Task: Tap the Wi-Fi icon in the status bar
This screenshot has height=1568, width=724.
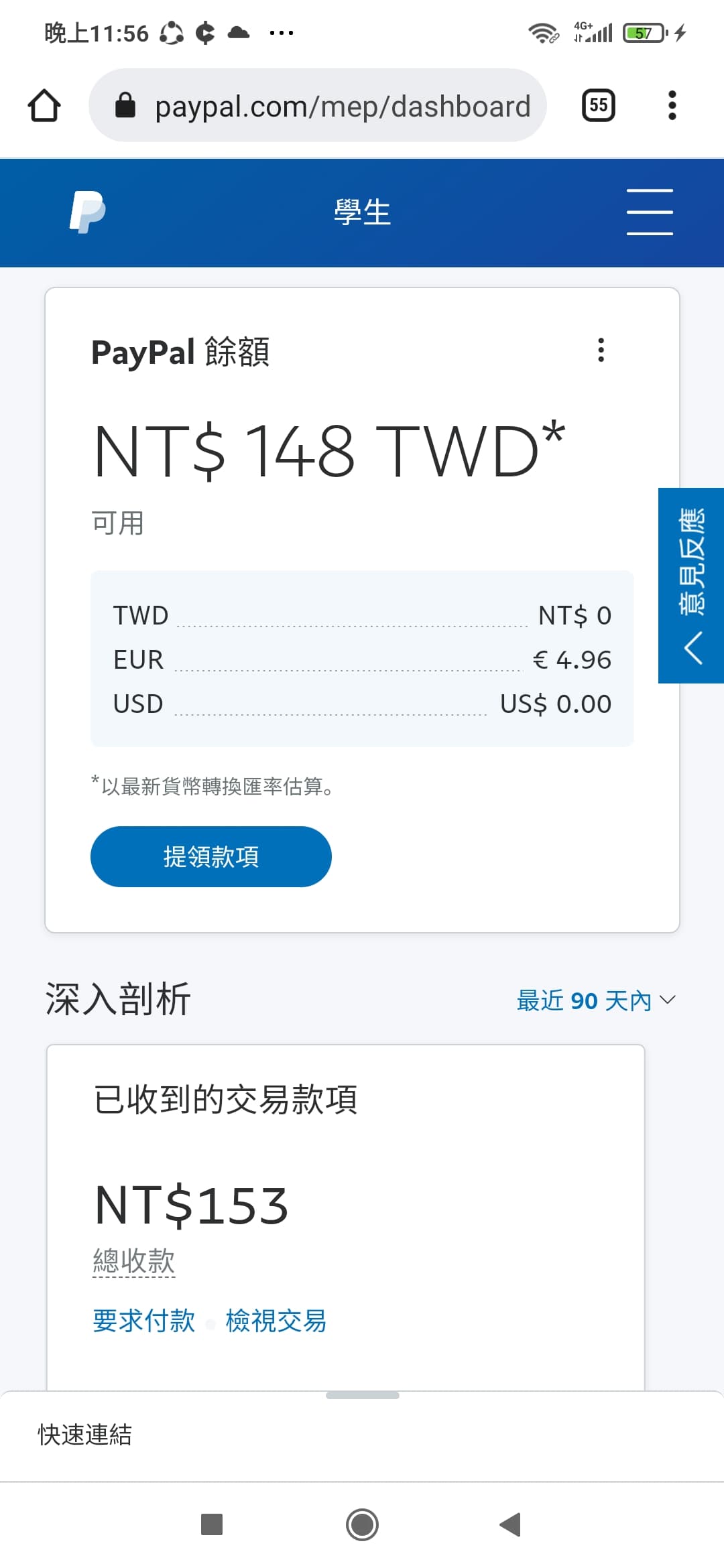Action: pos(543,32)
